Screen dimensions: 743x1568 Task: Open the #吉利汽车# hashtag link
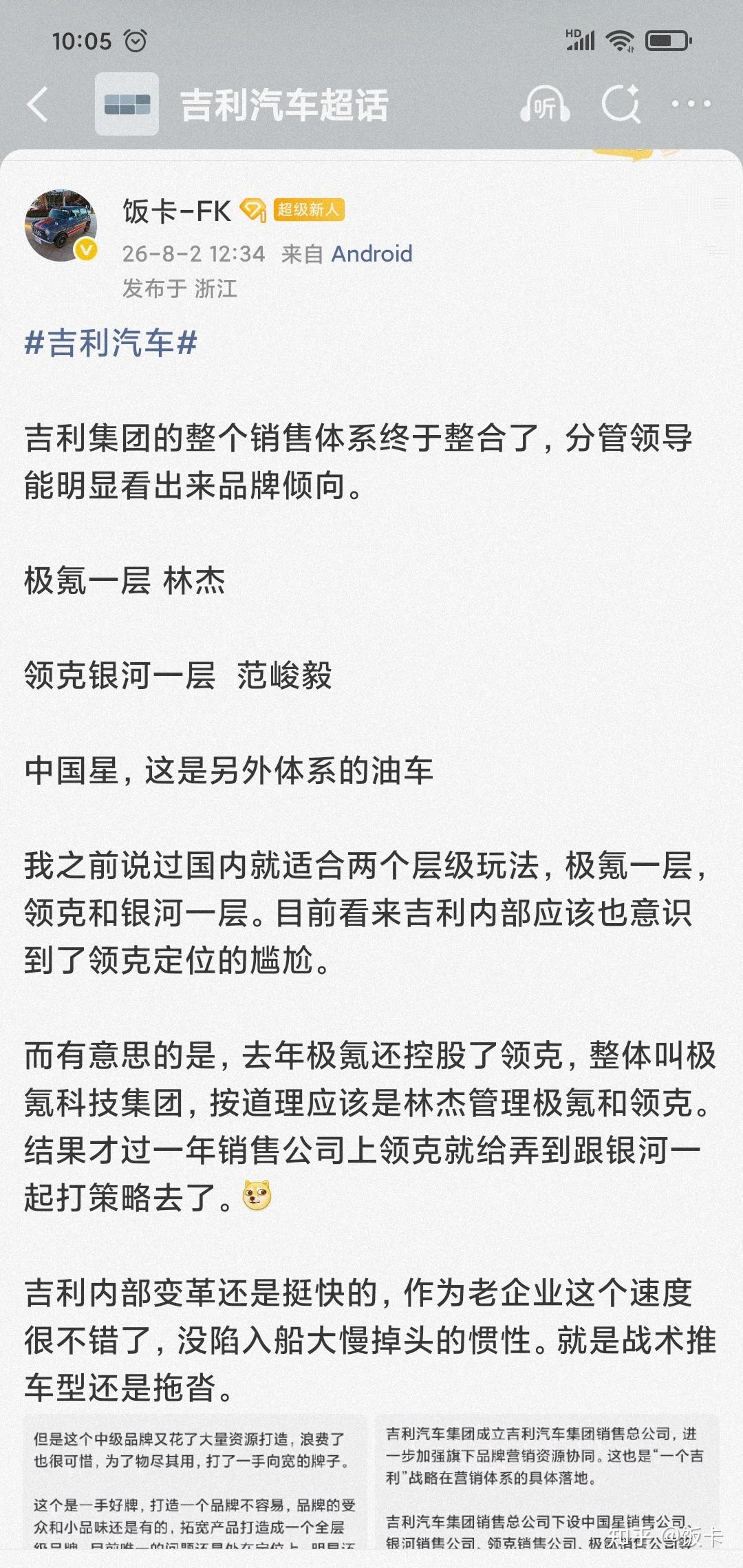tap(111, 342)
